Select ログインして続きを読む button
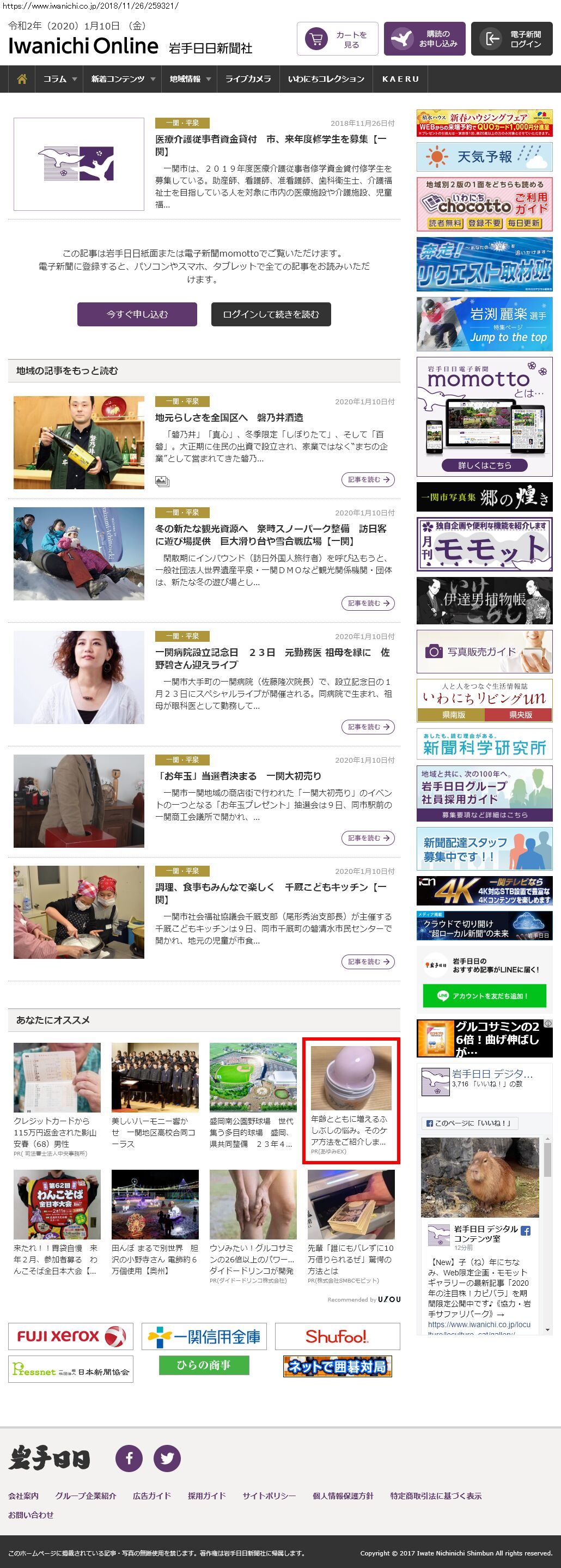Image resolution: width=561 pixels, height=1568 pixels. (x=271, y=314)
